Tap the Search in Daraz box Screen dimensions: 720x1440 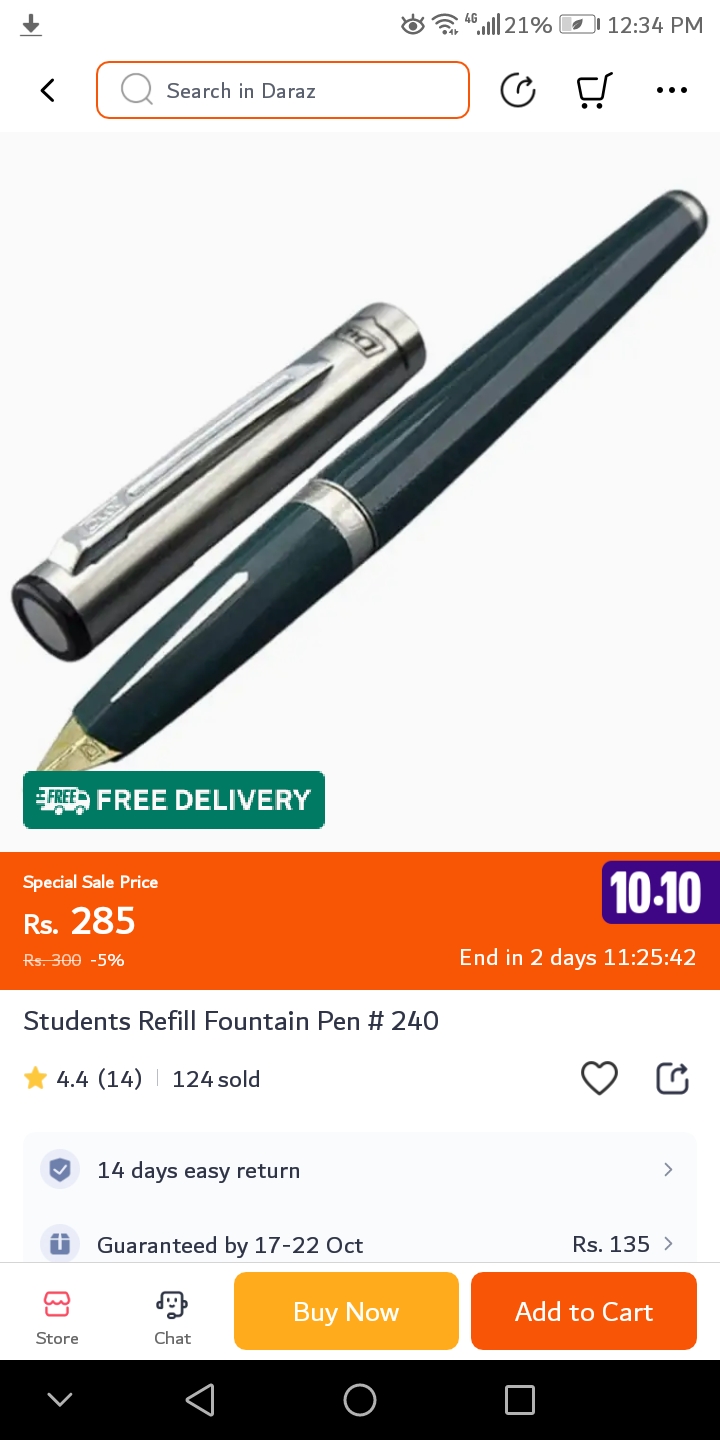(x=283, y=91)
